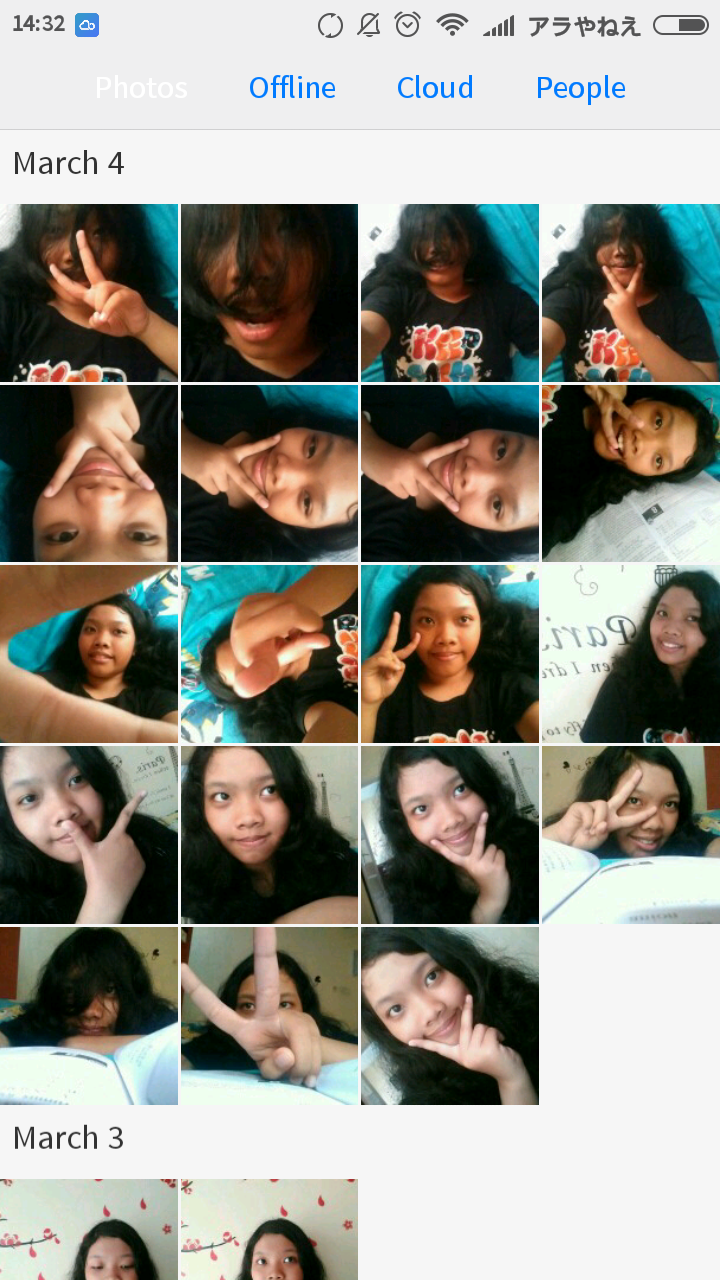
Task: View the photo with finger touching lips
Action: pyautogui.click(x=88, y=835)
